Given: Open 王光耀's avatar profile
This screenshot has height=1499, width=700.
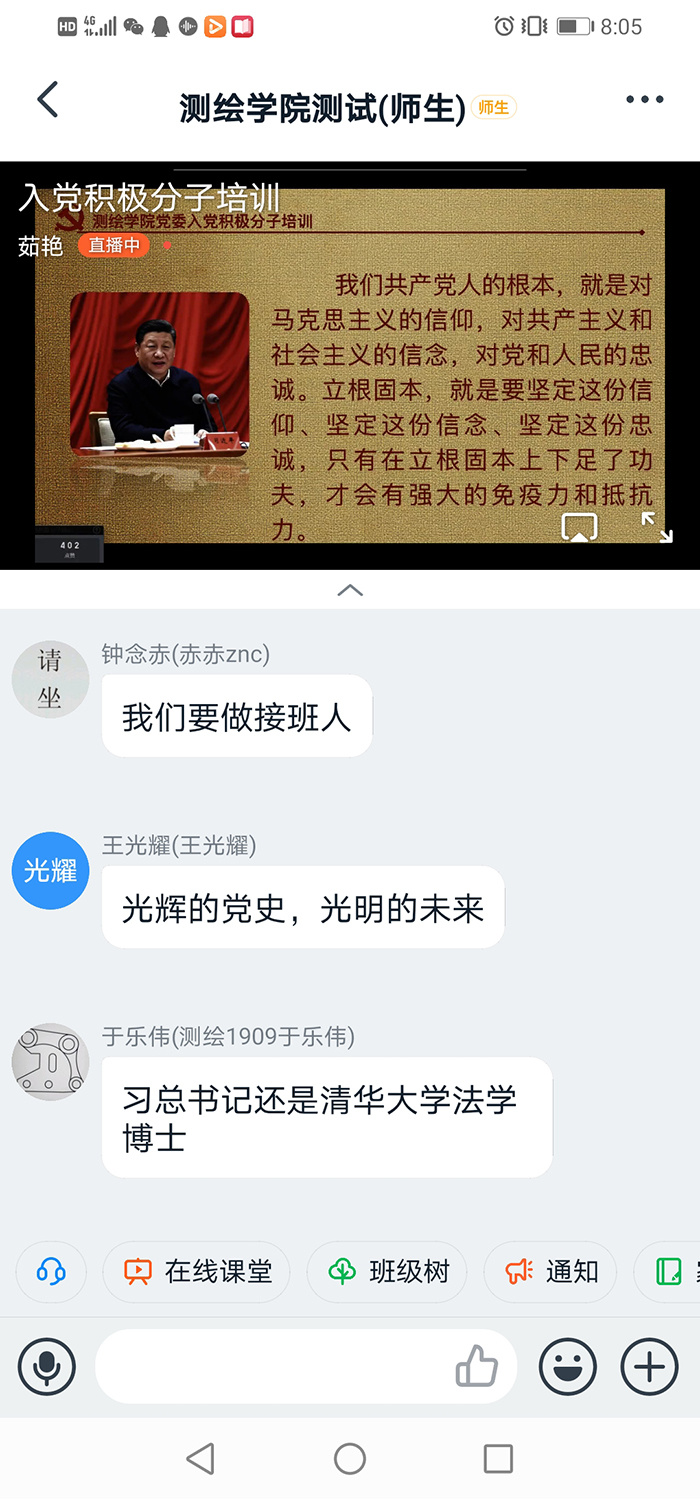Looking at the screenshot, I should (50, 870).
